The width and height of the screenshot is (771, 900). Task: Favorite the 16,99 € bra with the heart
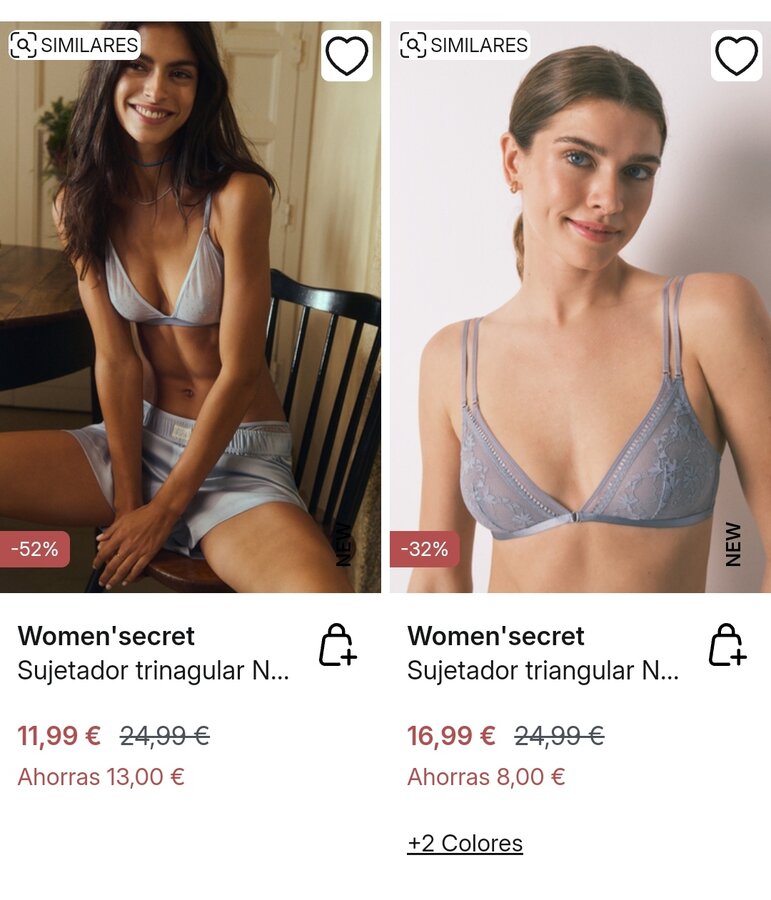737,56
